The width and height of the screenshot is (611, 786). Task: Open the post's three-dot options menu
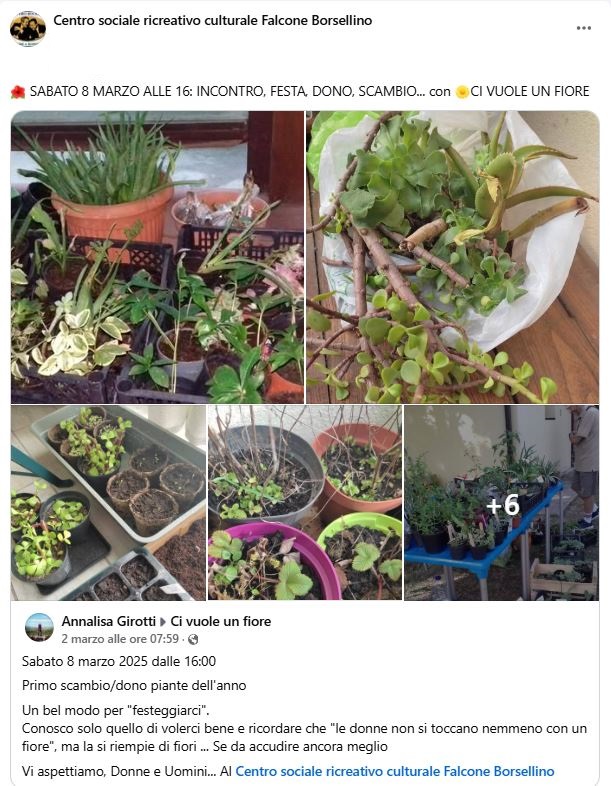pyautogui.click(x=584, y=28)
